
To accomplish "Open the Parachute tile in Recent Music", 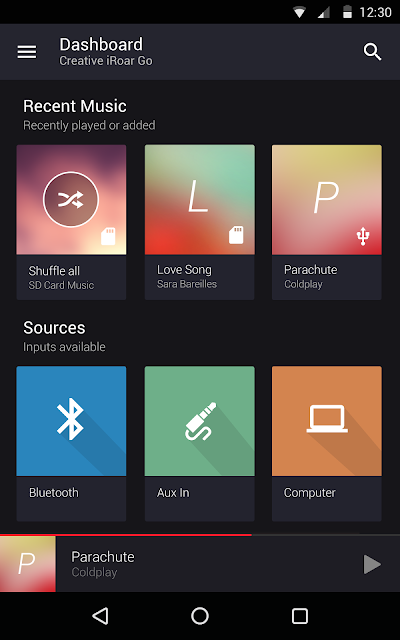I will pos(327,222).
